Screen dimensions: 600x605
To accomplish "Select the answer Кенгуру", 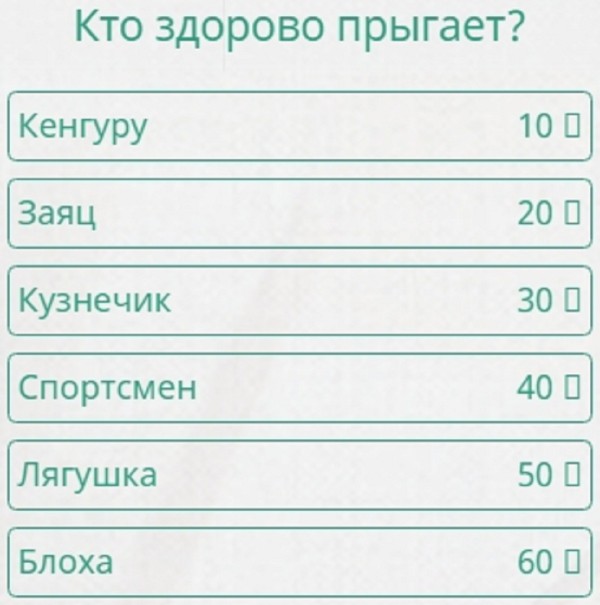I will pyautogui.click(x=299, y=126).
